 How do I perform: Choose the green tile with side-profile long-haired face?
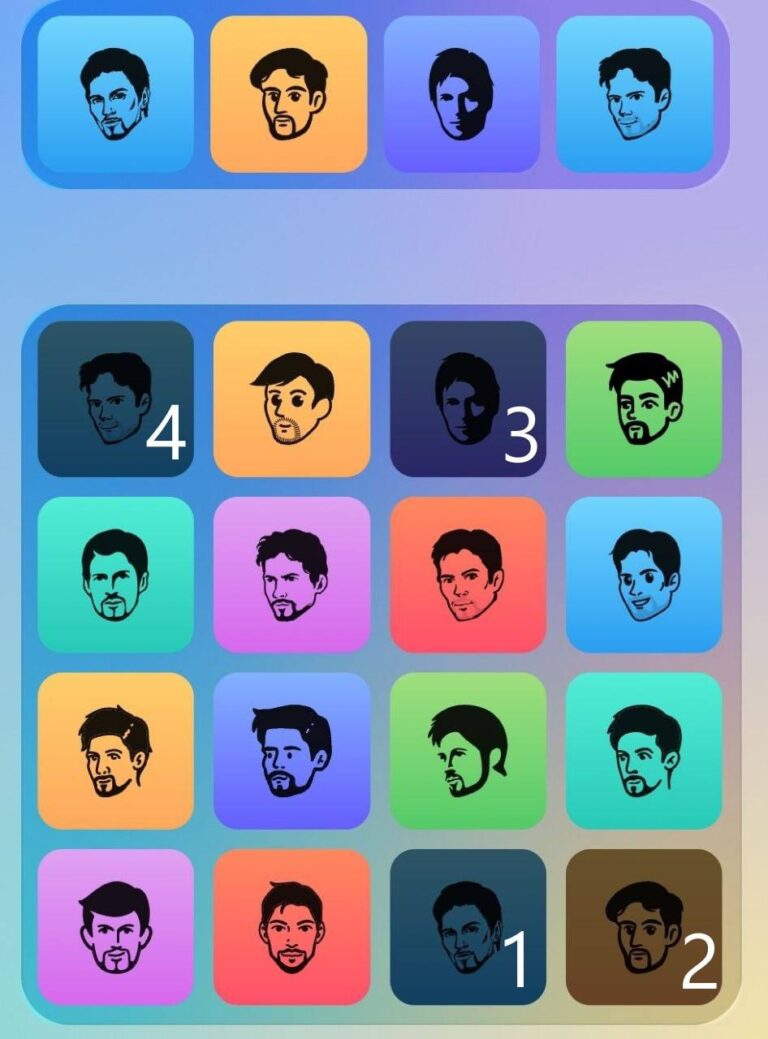point(467,751)
